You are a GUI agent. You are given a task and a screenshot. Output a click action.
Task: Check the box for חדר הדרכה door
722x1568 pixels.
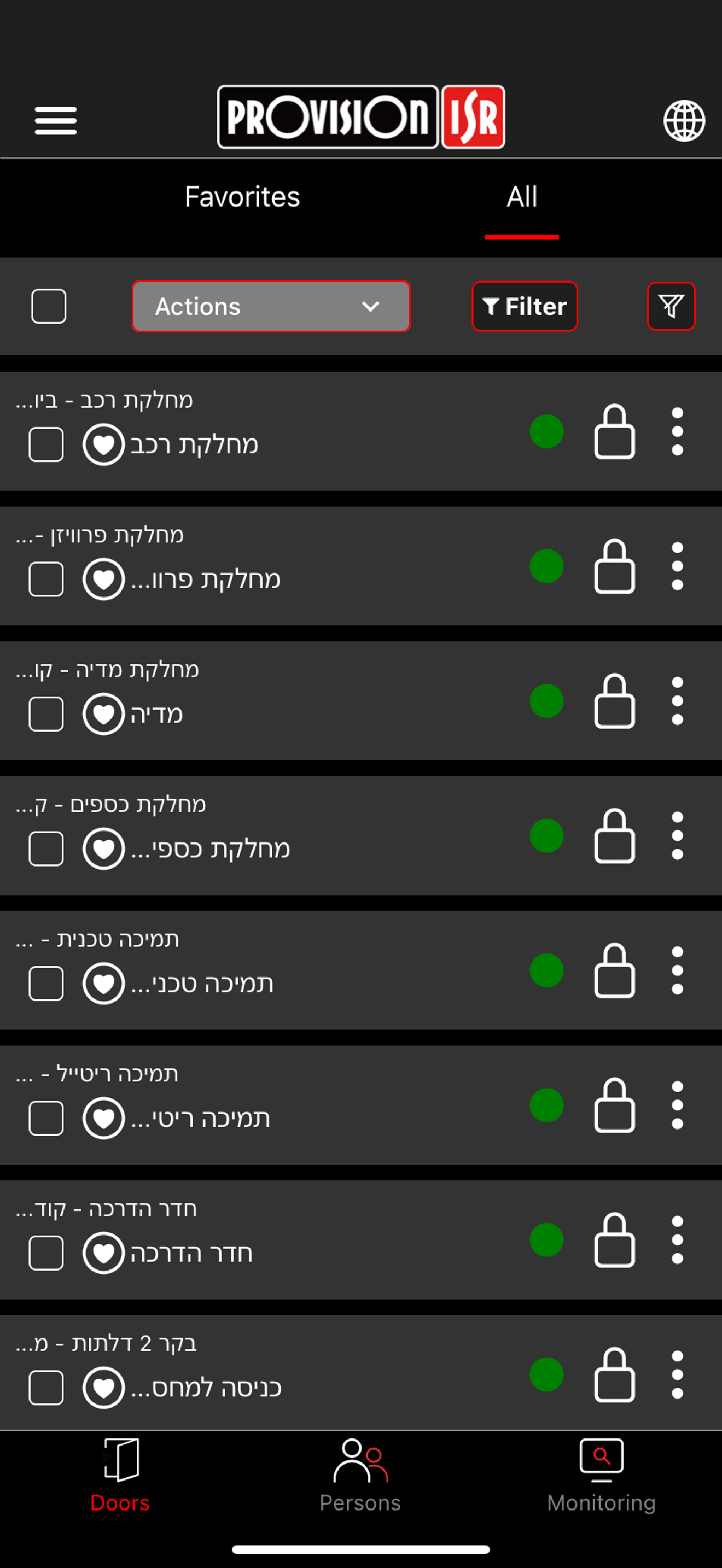(x=46, y=1253)
